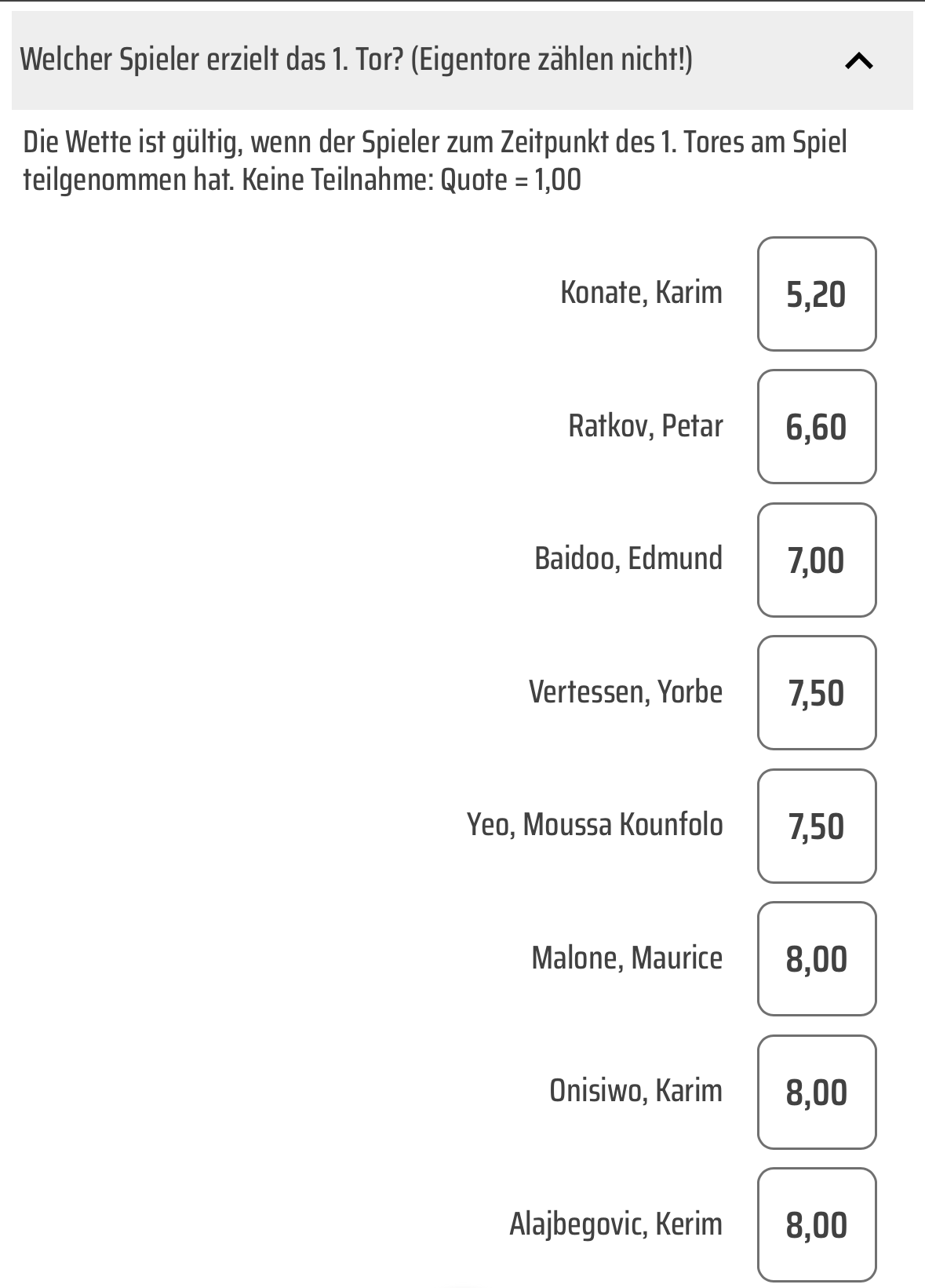Tap the 7,50 odds for Vertessen, Yorbe
The image size is (925, 1288).
(x=816, y=692)
